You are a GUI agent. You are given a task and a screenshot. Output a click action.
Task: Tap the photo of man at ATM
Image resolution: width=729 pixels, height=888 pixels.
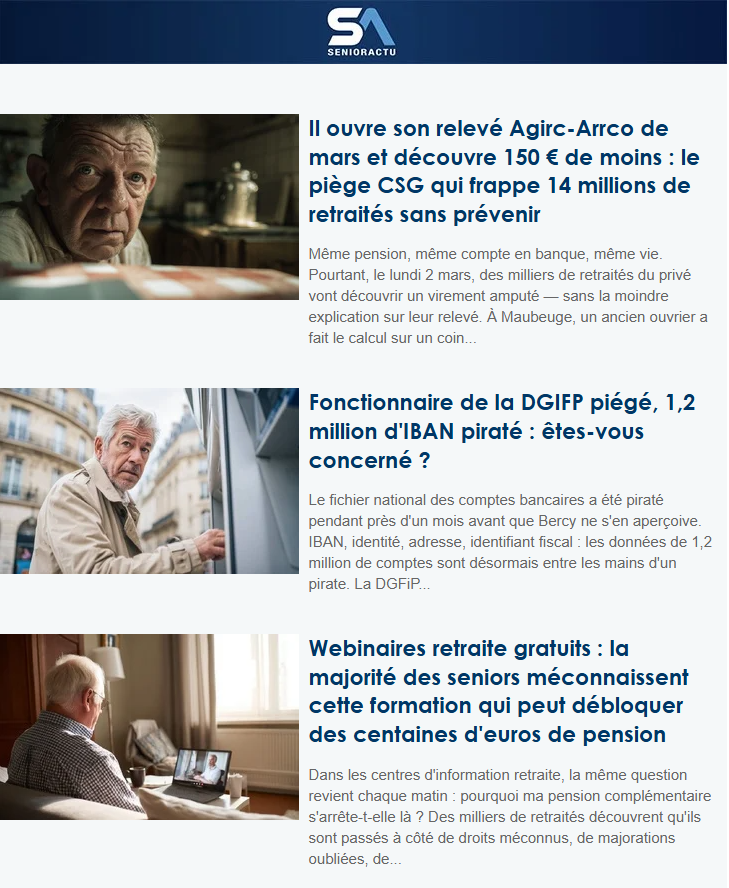(149, 481)
